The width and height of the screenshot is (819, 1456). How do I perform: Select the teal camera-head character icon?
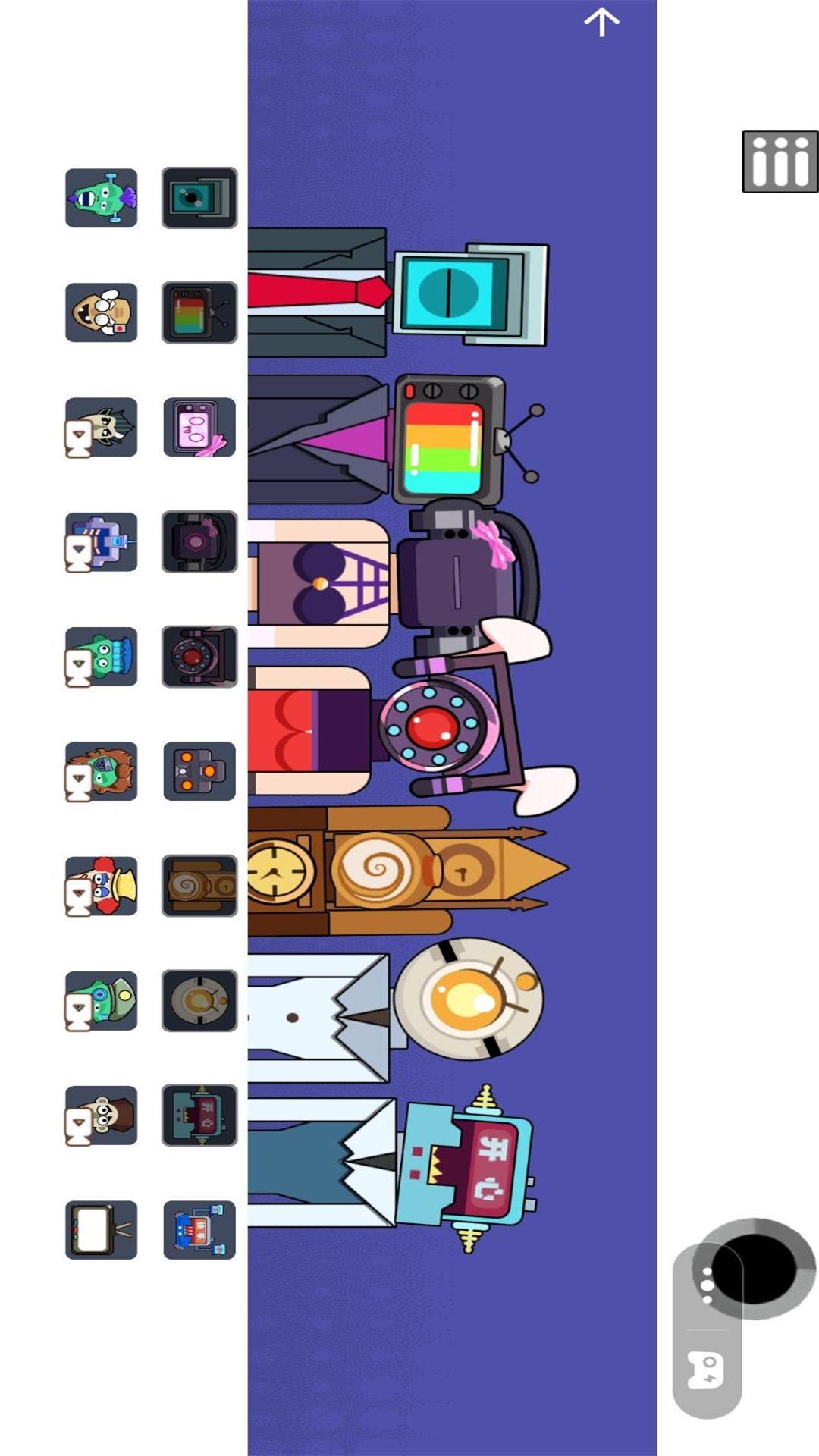pyautogui.click(x=199, y=198)
